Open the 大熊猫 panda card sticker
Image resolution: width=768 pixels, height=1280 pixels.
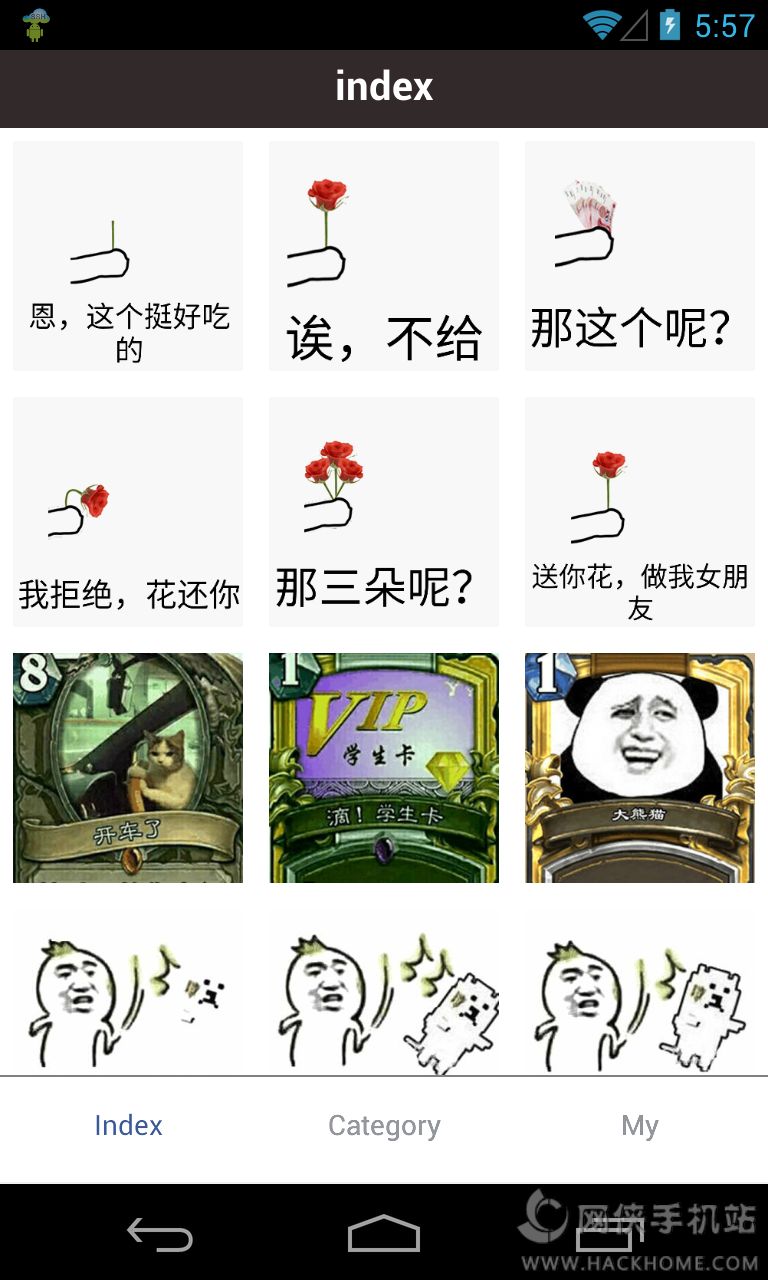coord(640,768)
